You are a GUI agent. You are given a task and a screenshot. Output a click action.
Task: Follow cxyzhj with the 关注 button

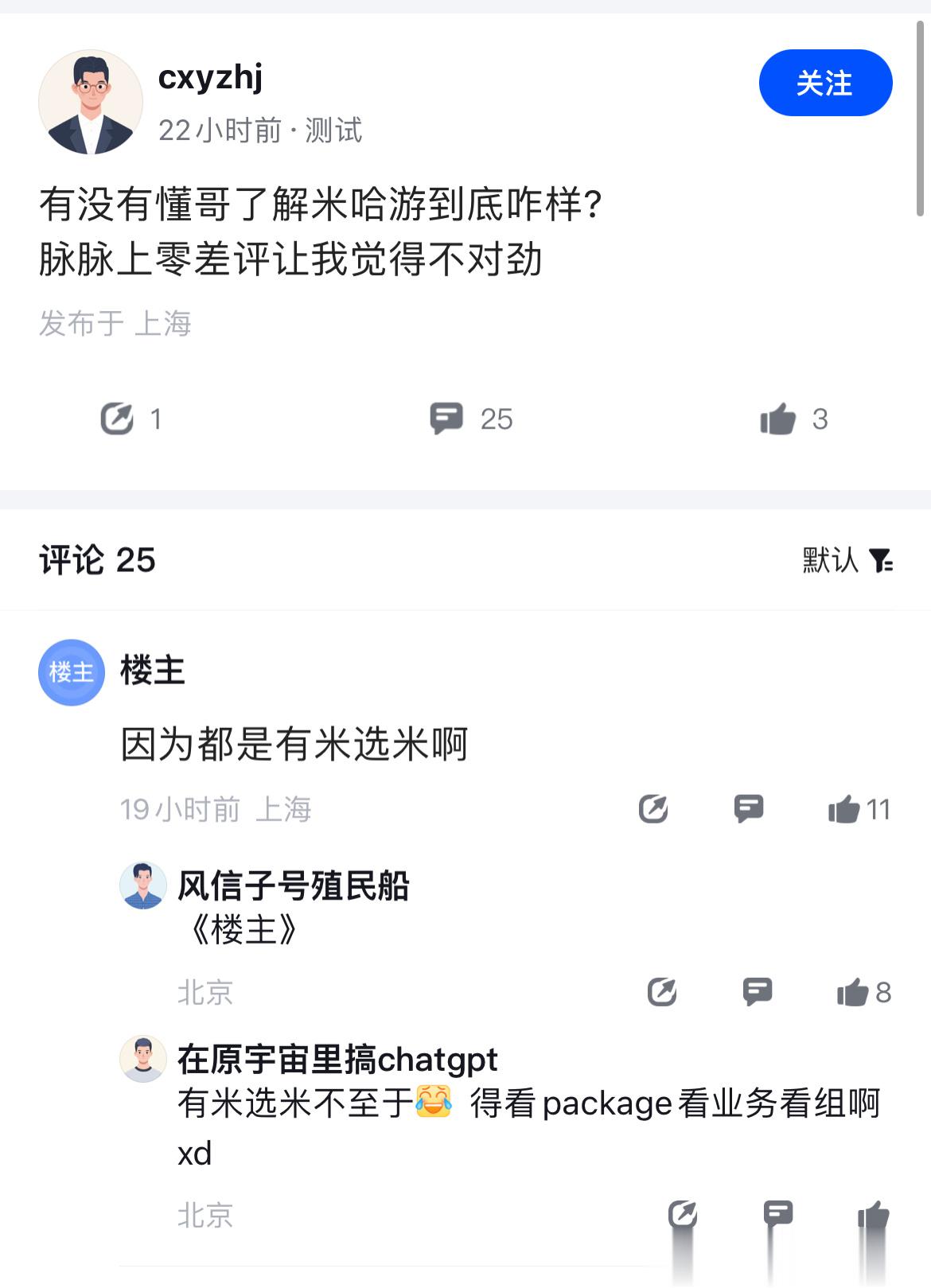point(826,82)
